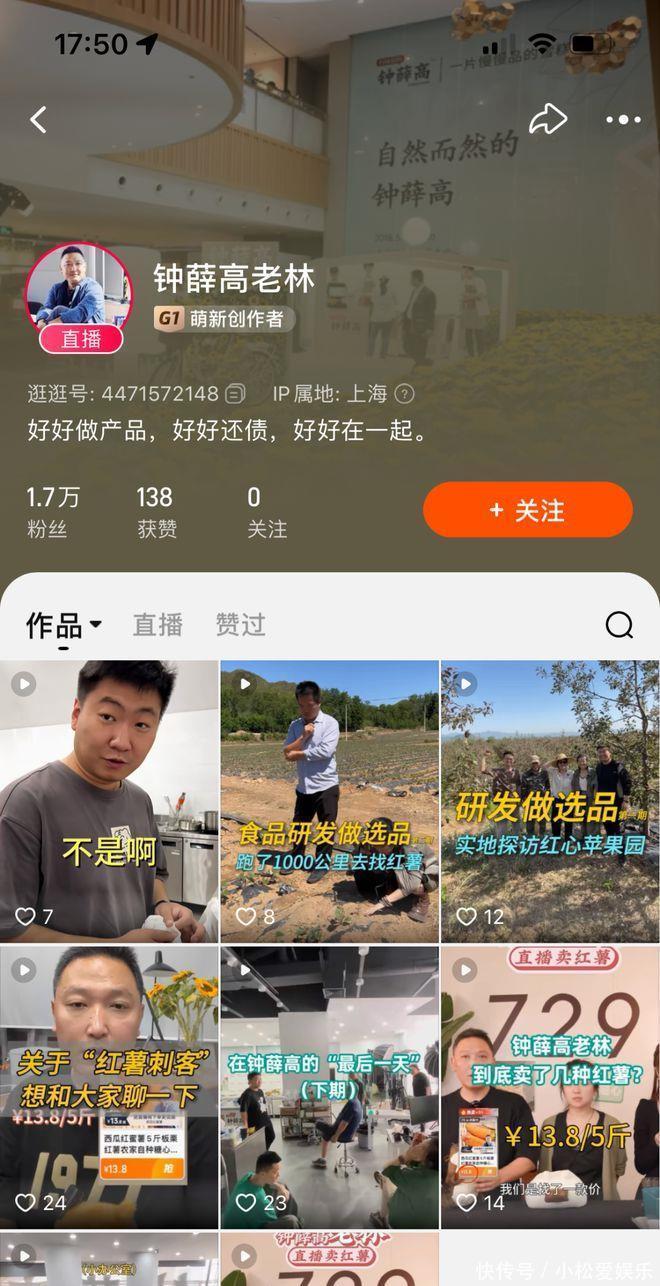Viewport: 660px width, 1286px height.
Task: Share 钟薛高老林's profile
Action: [547, 120]
